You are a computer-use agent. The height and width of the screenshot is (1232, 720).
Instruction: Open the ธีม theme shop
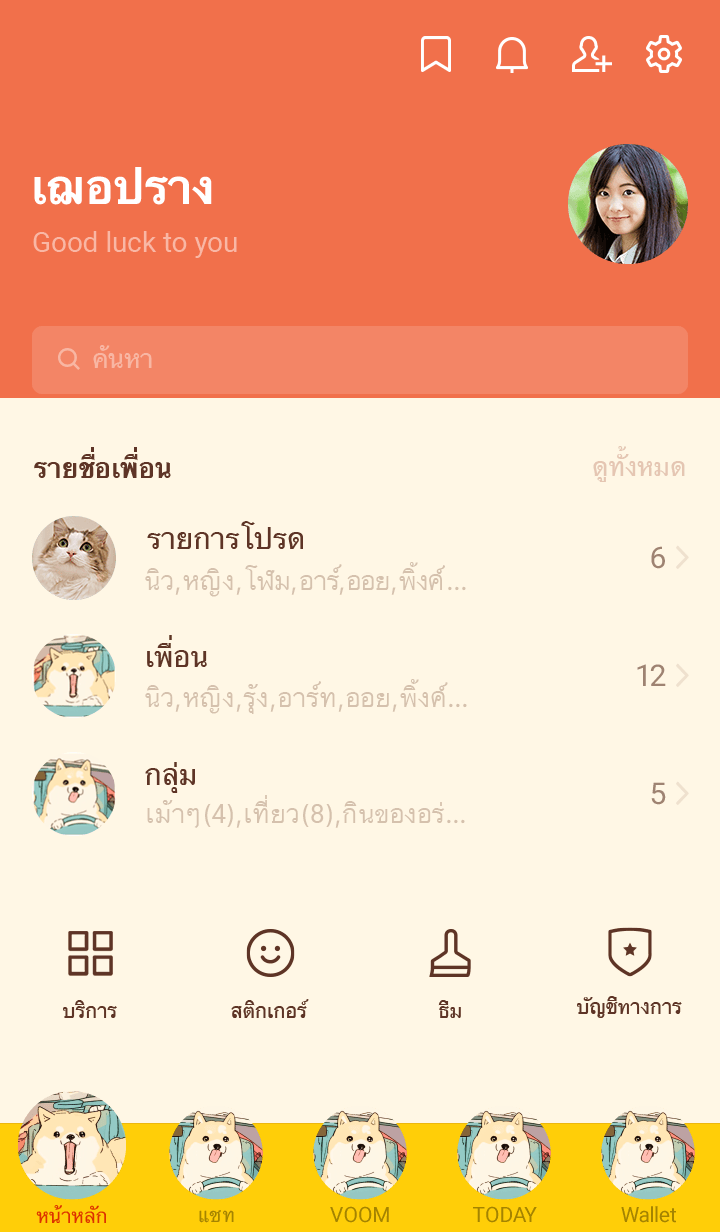click(x=450, y=972)
